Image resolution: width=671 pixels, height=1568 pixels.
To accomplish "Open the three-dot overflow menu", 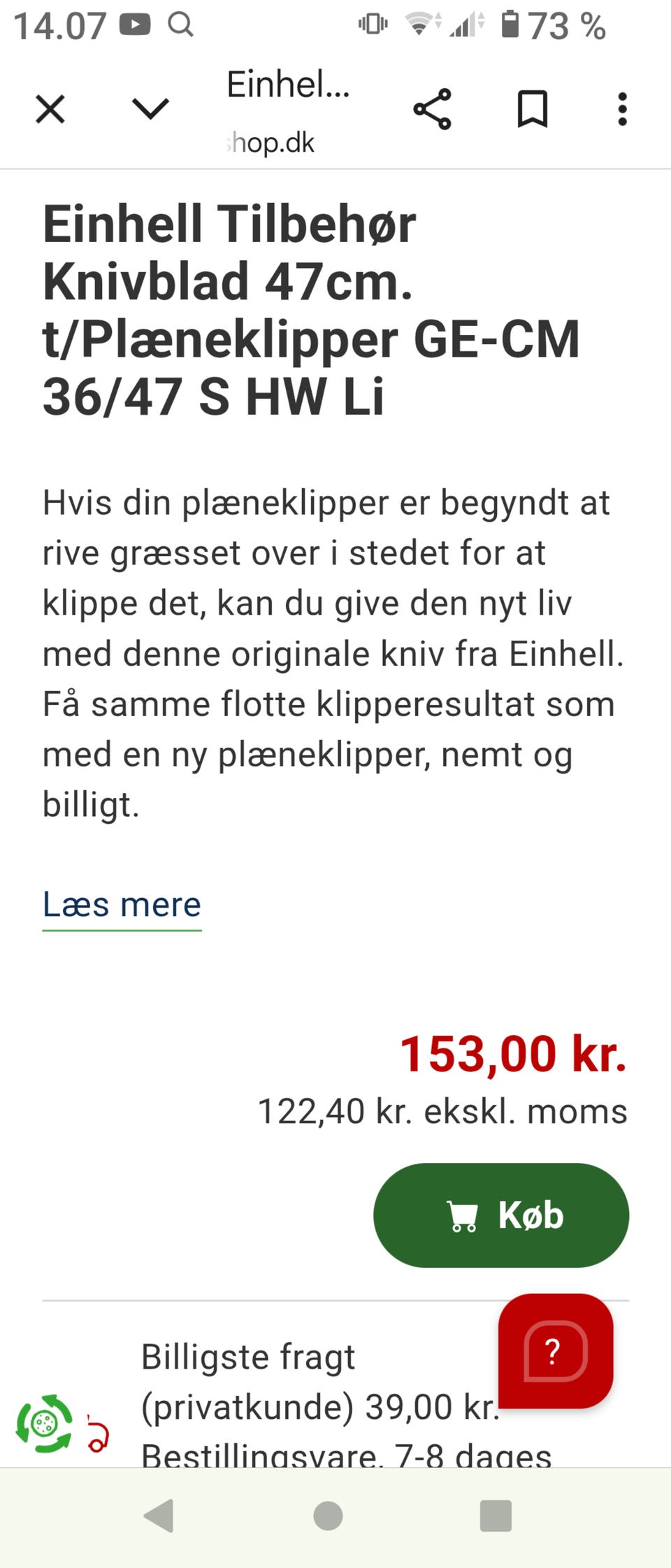I will (622, 109).
